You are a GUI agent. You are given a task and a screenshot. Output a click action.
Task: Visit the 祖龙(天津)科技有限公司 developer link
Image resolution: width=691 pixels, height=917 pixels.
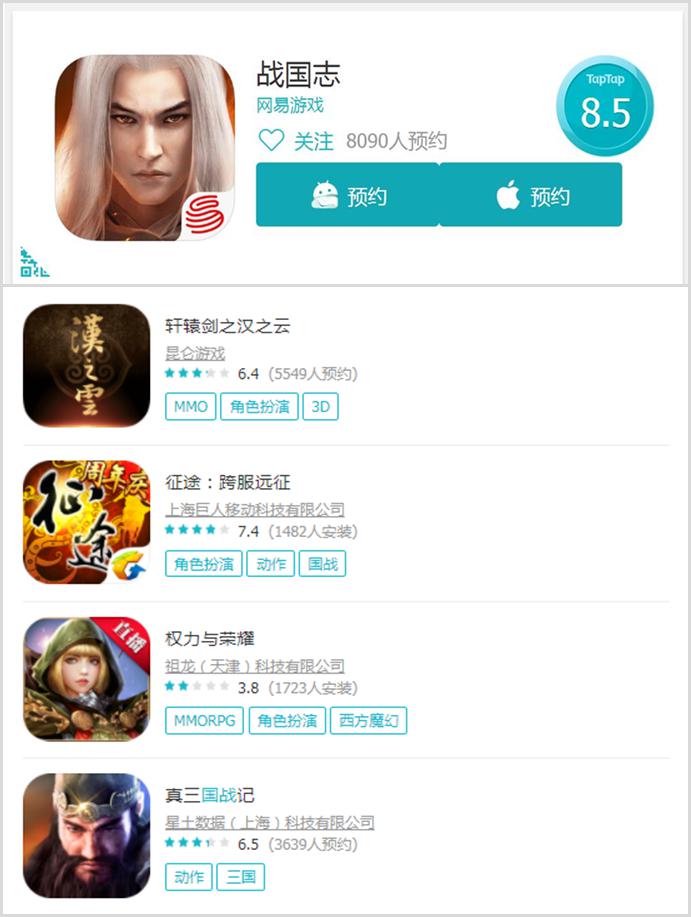[x=254, y=666]
